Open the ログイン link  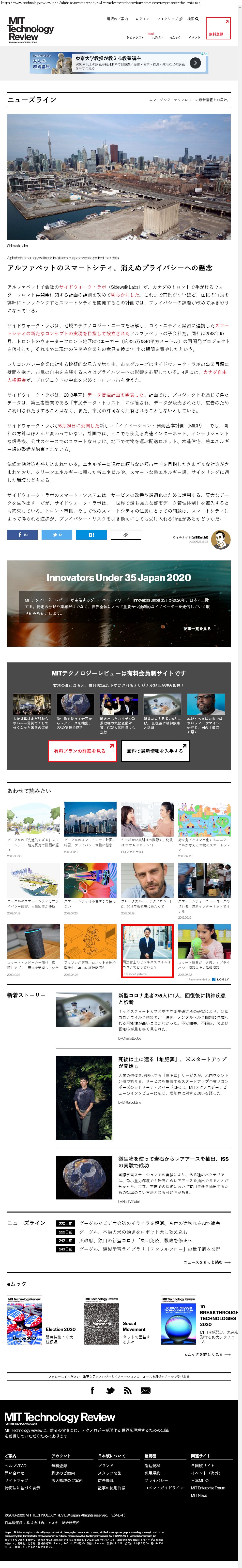coord(142,19)
